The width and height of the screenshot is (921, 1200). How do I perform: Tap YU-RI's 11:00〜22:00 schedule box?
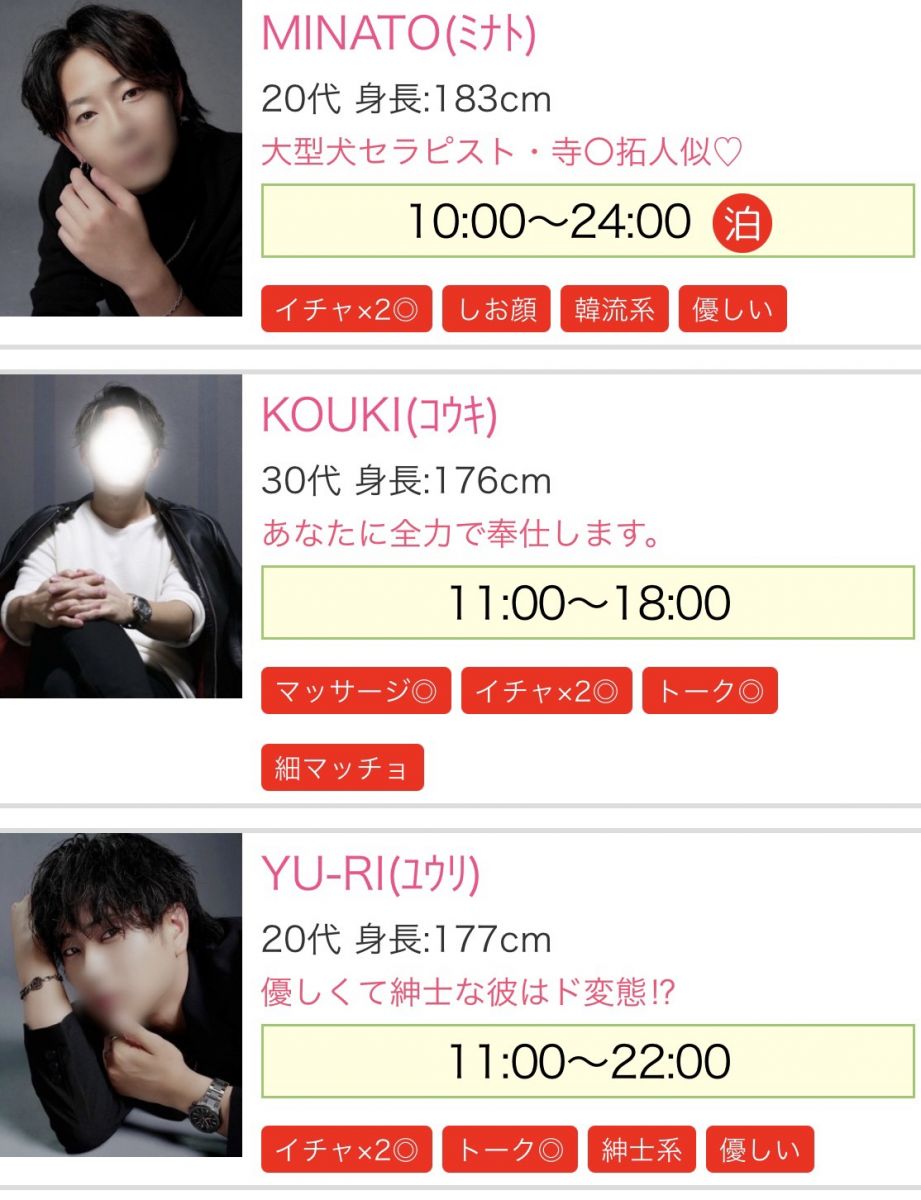(588, 1061)
